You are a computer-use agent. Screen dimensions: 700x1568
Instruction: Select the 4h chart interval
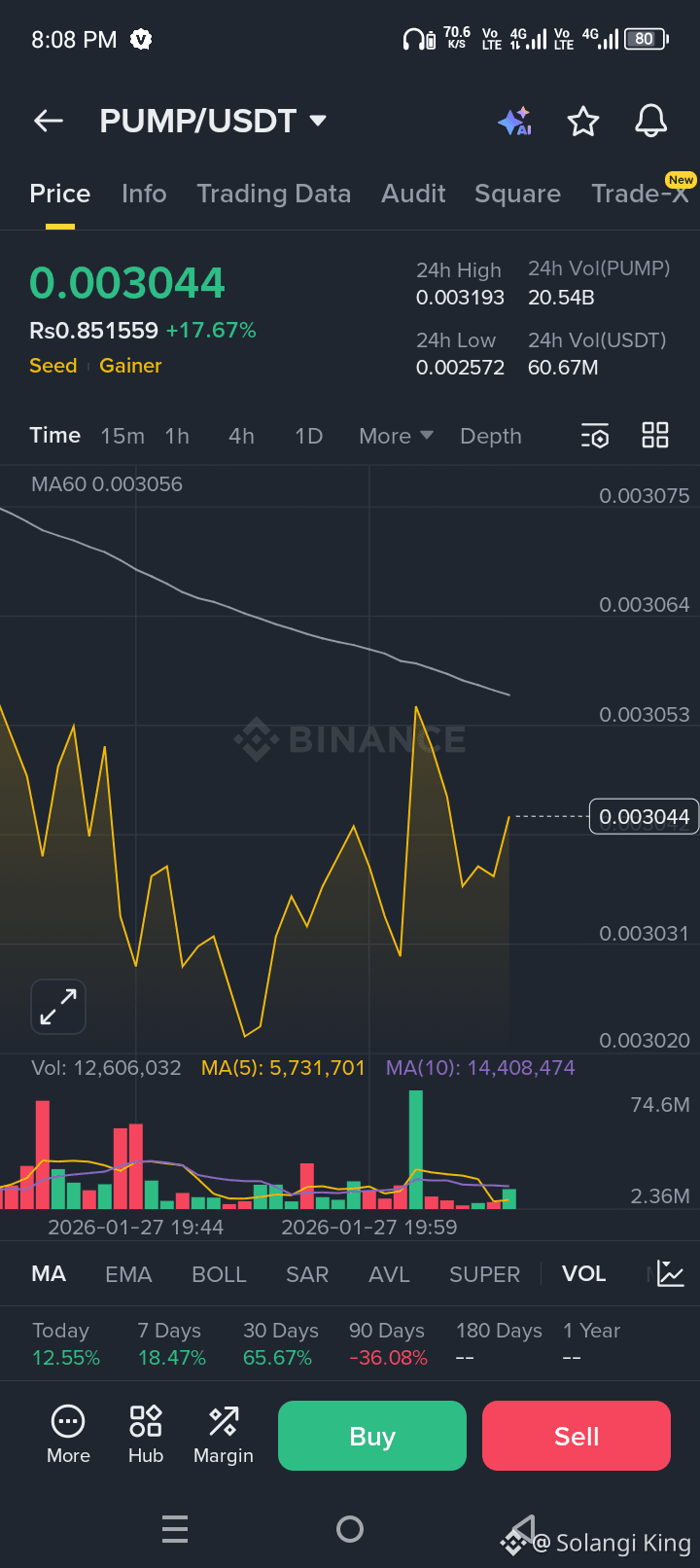coord(241,436)
